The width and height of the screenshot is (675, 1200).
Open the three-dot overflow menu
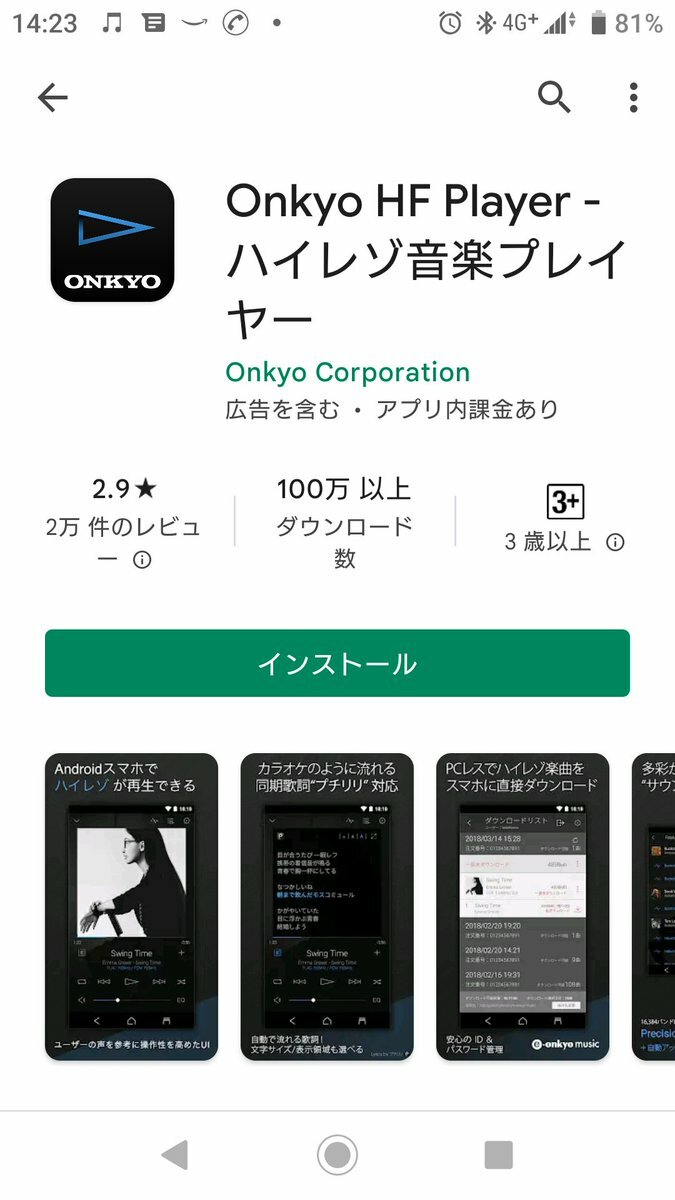[633, 97]
